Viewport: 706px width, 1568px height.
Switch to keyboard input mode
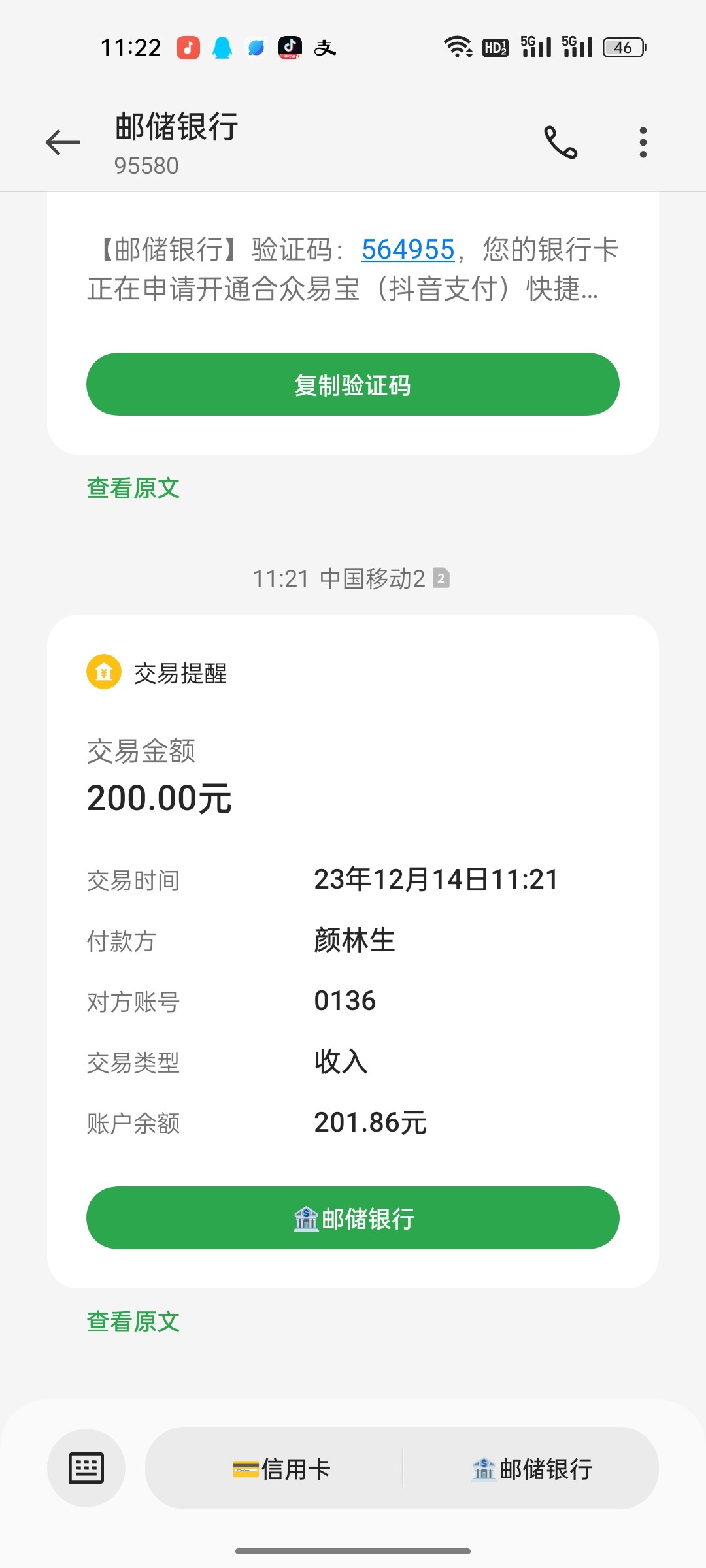(x=86, y=1468)
